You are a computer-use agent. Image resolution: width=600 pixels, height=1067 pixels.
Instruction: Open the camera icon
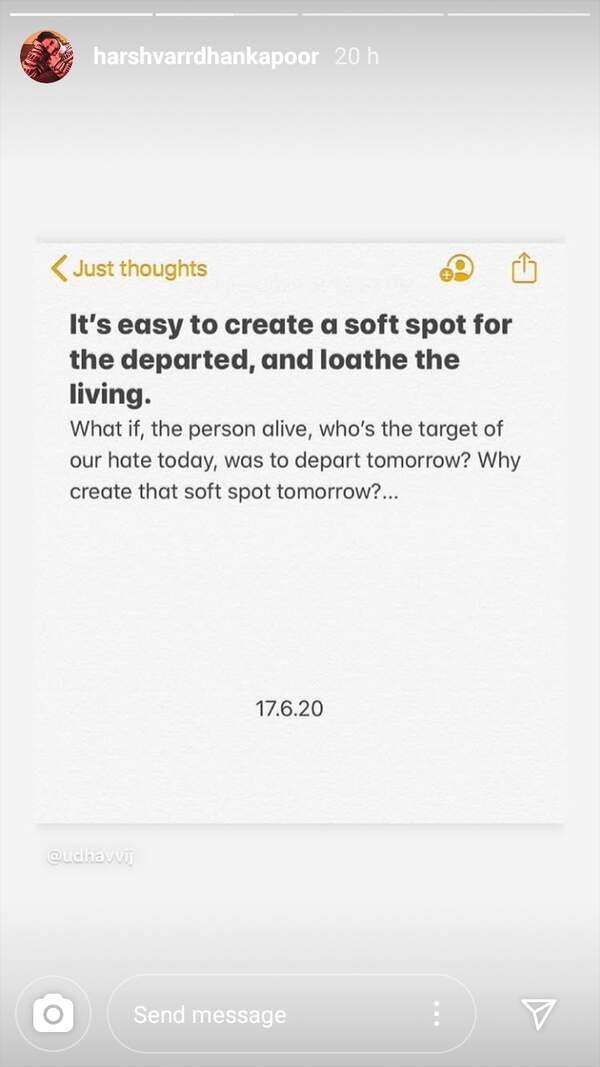tap(53, 1015)
